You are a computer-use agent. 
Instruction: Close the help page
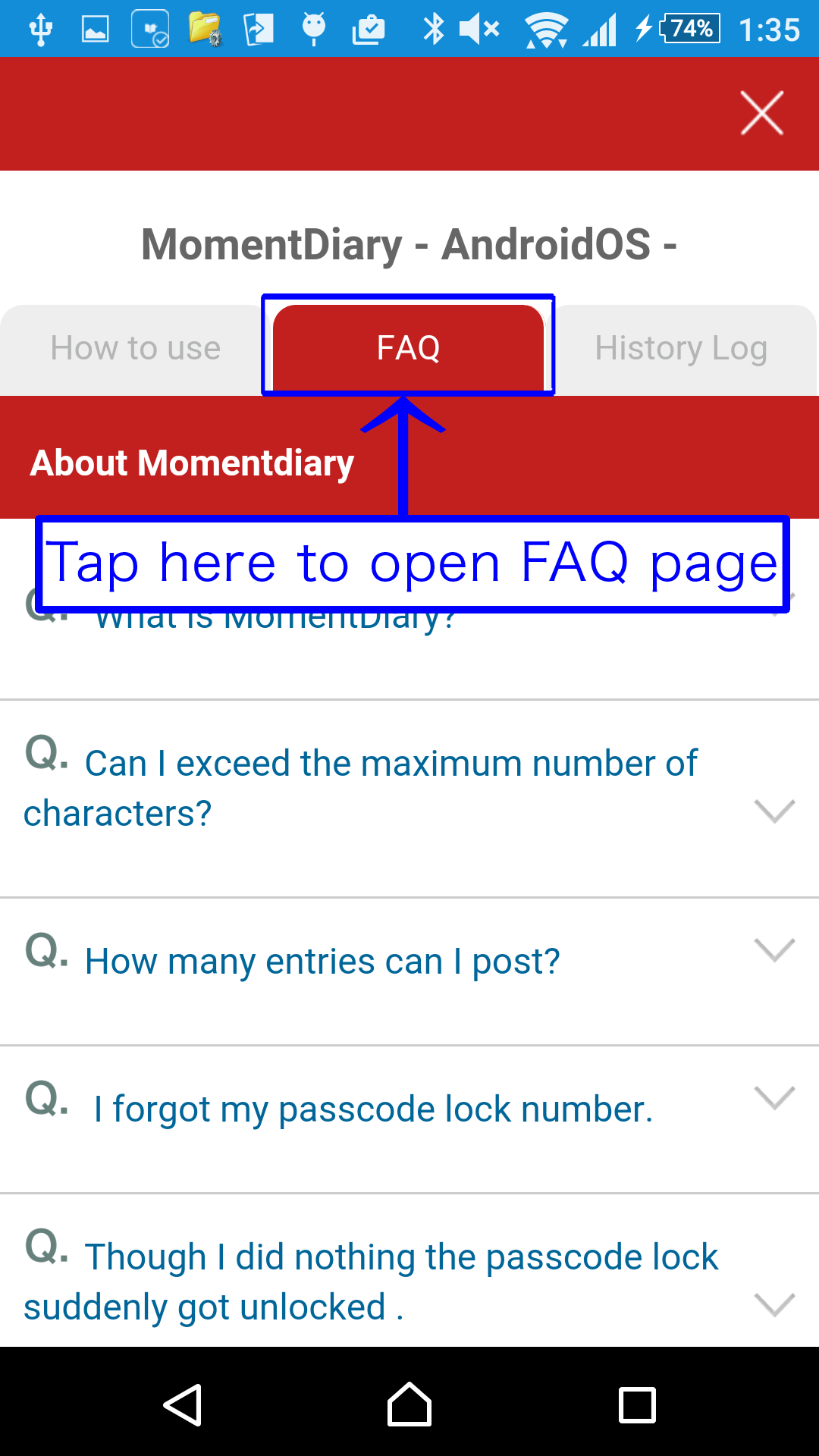click(761, 113)
